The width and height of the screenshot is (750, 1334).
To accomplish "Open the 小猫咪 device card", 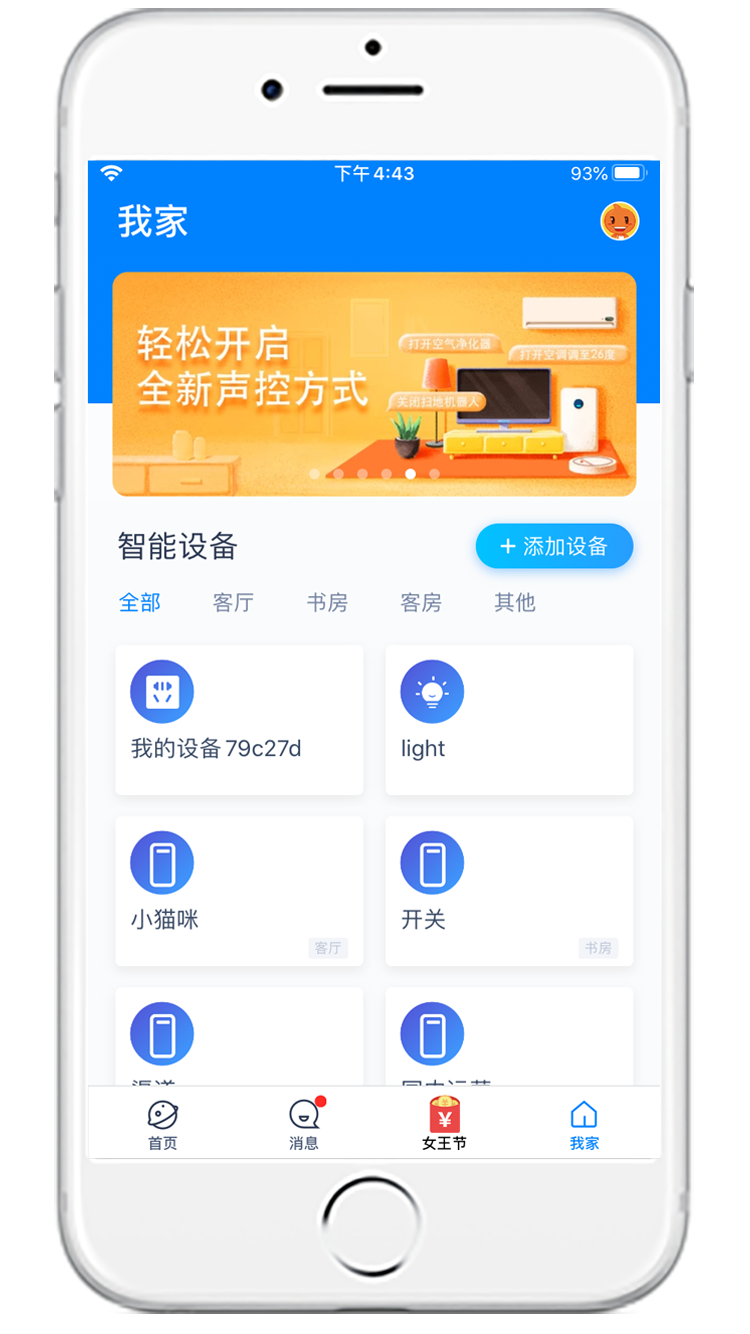I will pyautogui.click(x=239, y=891).
